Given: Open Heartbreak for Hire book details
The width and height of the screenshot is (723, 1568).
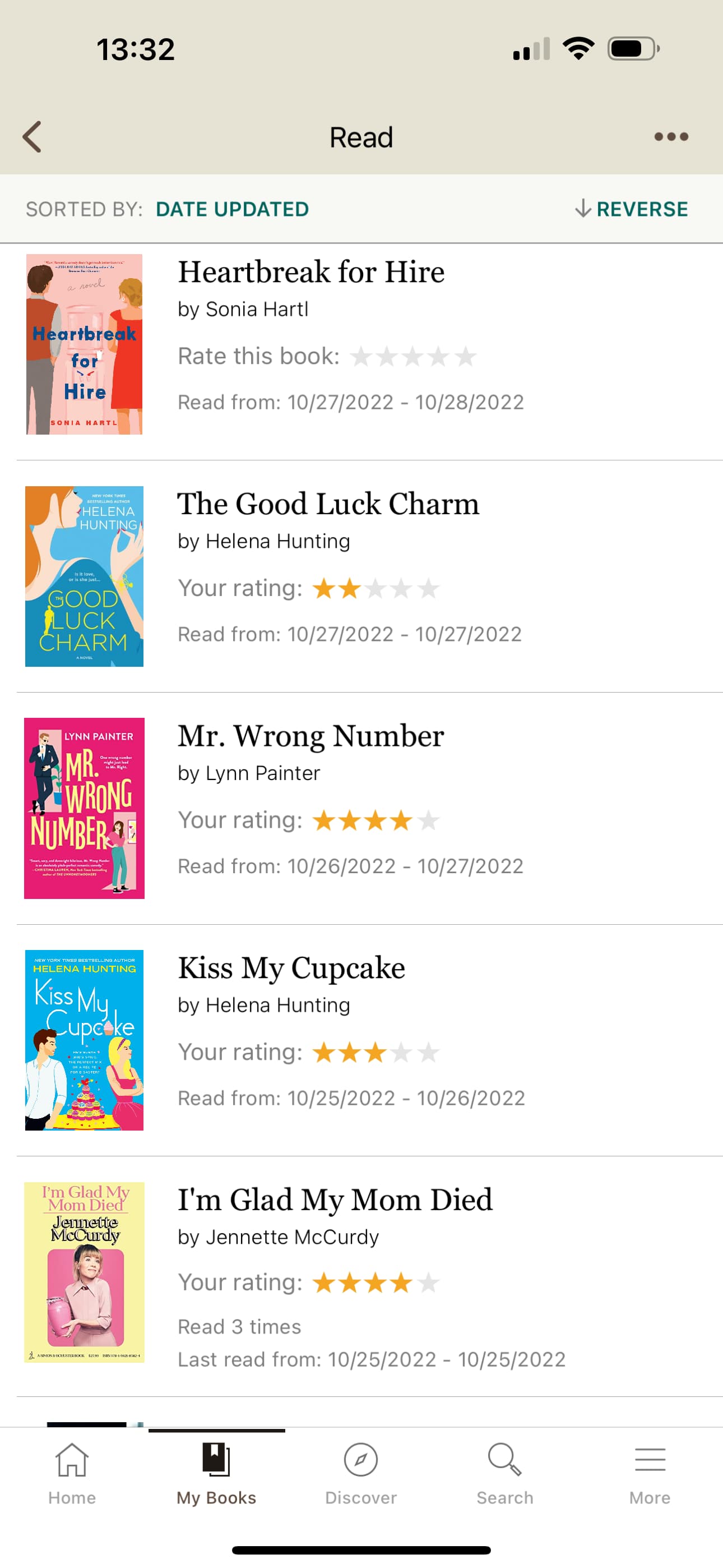Looking at the screenshot, I should click(310, 272).
